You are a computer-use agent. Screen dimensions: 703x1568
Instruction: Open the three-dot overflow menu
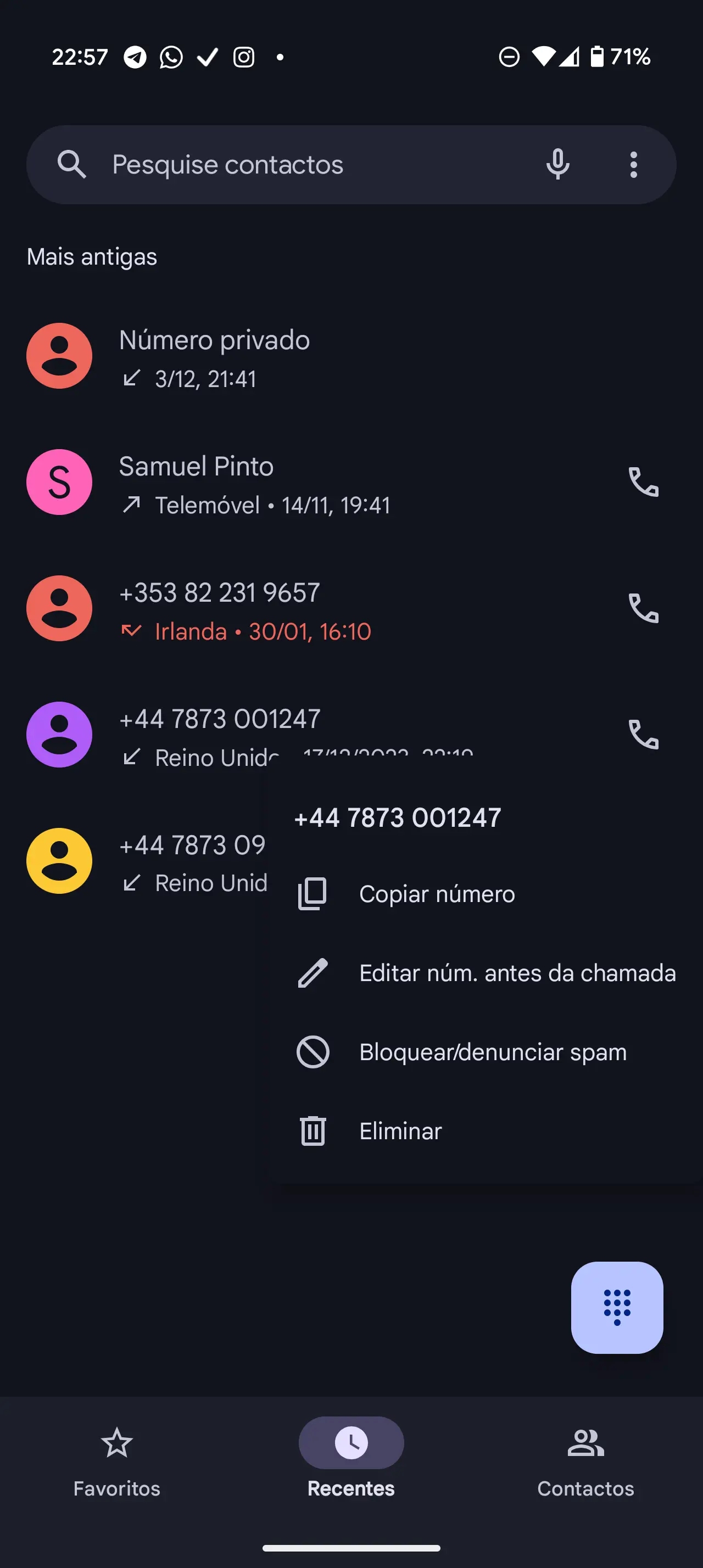pyautogui.click(x=634, y=164)
